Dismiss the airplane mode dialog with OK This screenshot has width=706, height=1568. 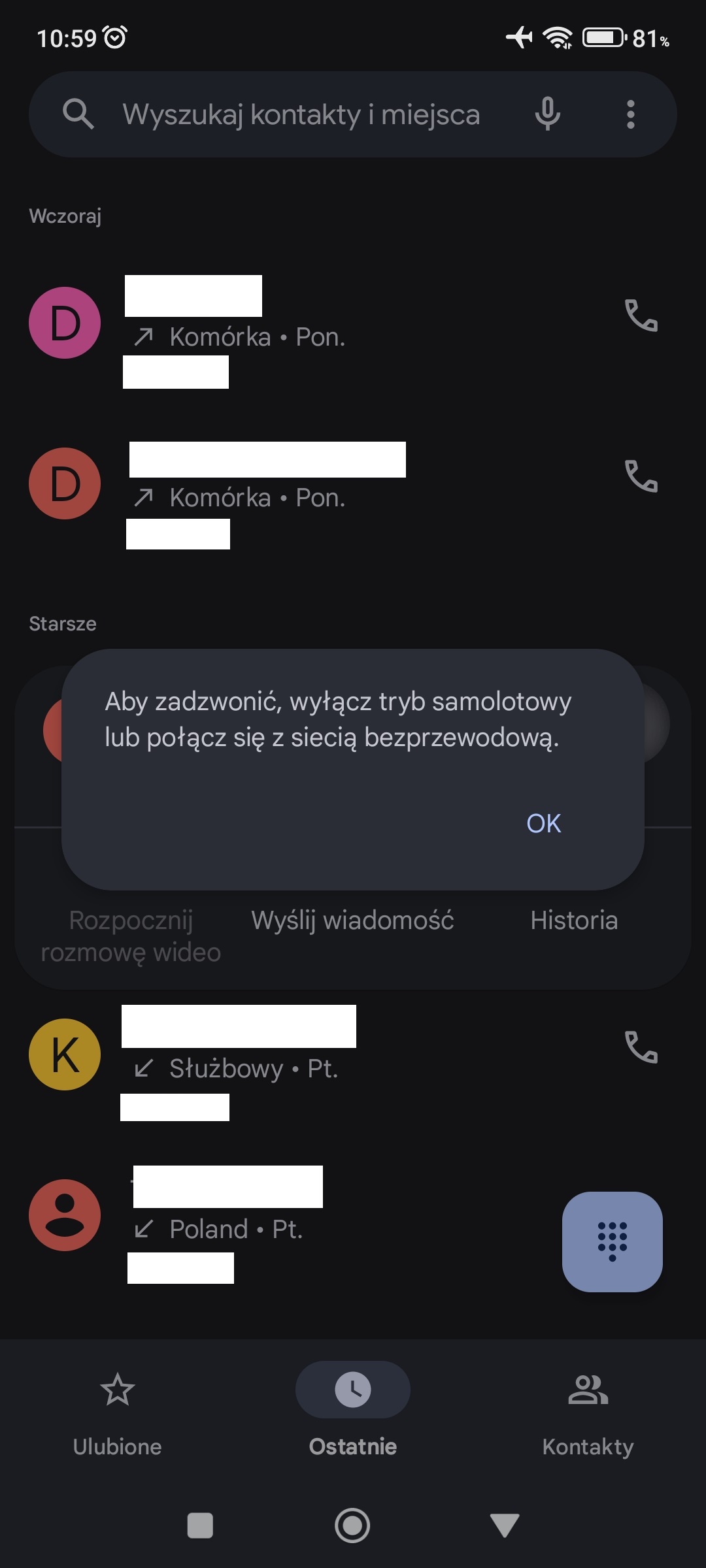pyautogui.click(x=543, y=823)
